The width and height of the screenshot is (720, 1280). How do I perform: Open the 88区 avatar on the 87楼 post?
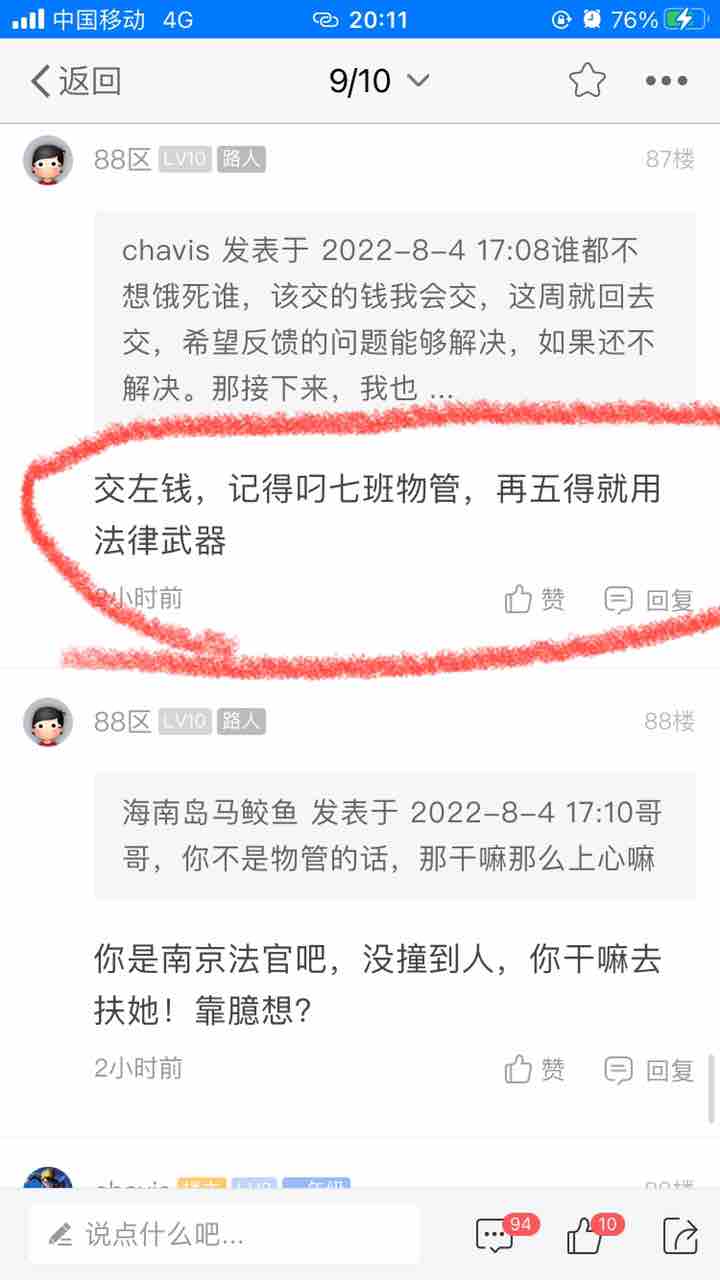click(48, 159)
